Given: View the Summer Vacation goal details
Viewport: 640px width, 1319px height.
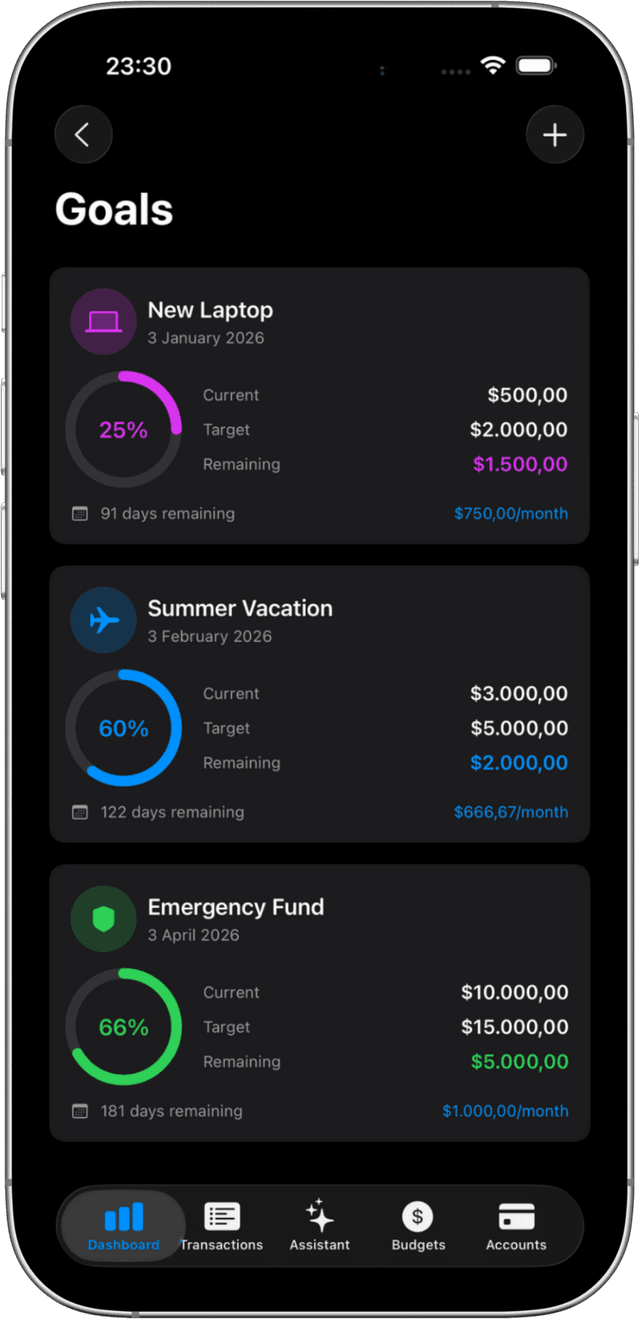Looking at the screenshot, I should [319, 703].
